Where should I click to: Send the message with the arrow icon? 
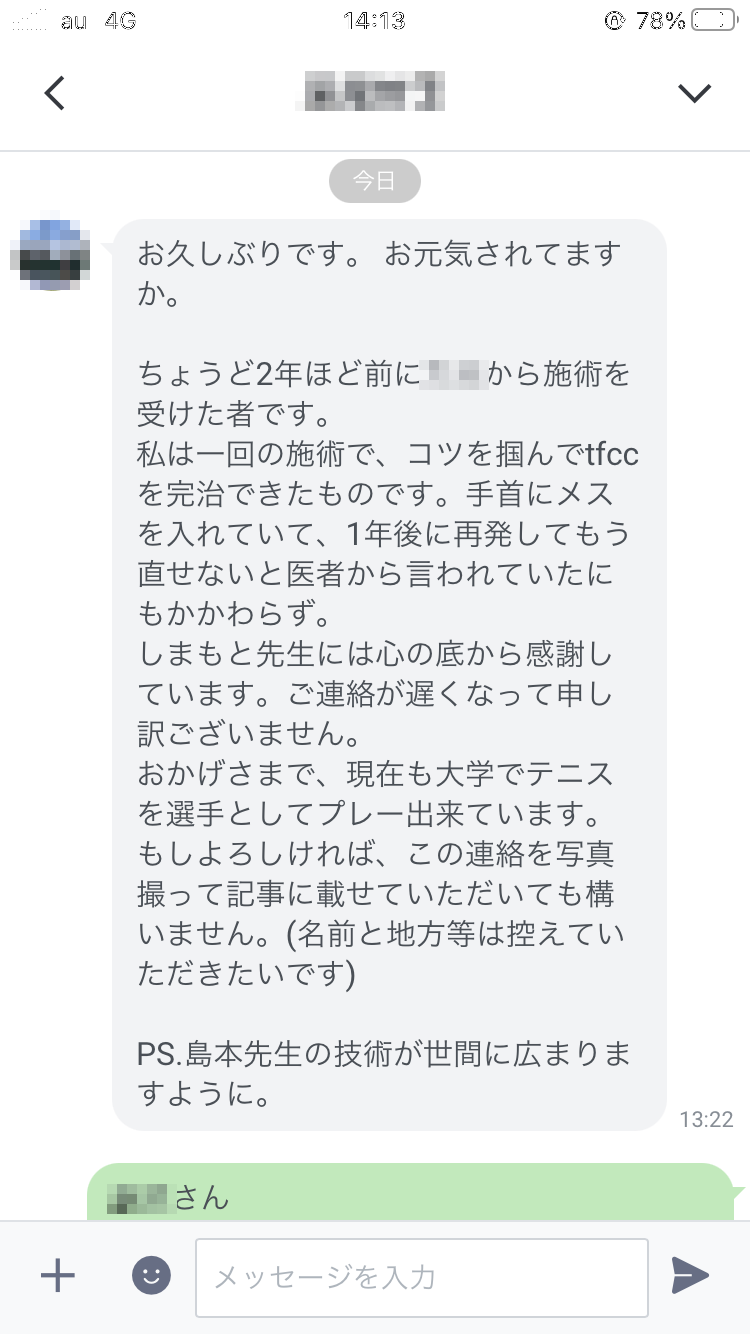[x=690, y=1275]
